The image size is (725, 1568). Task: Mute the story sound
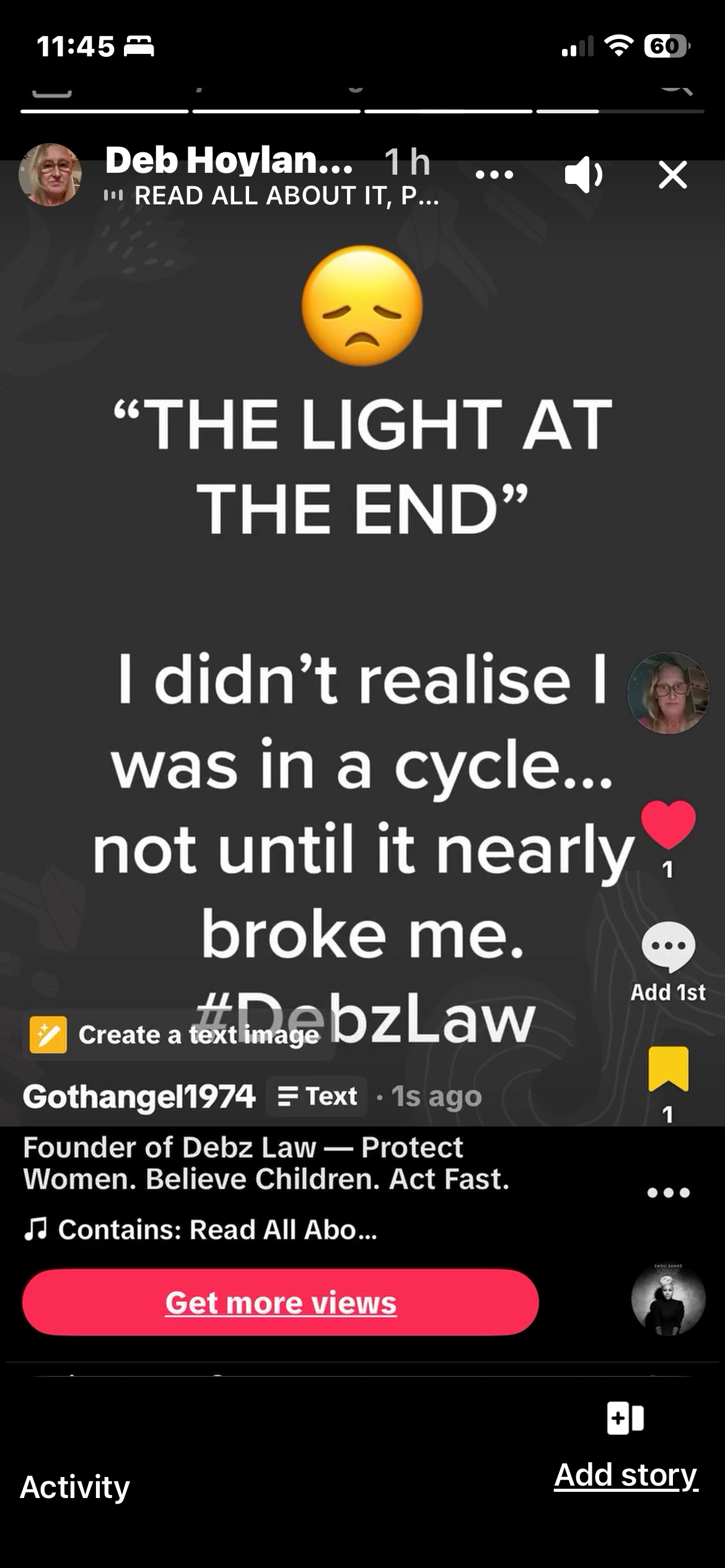pyautogui.click(x=583, y=175)
